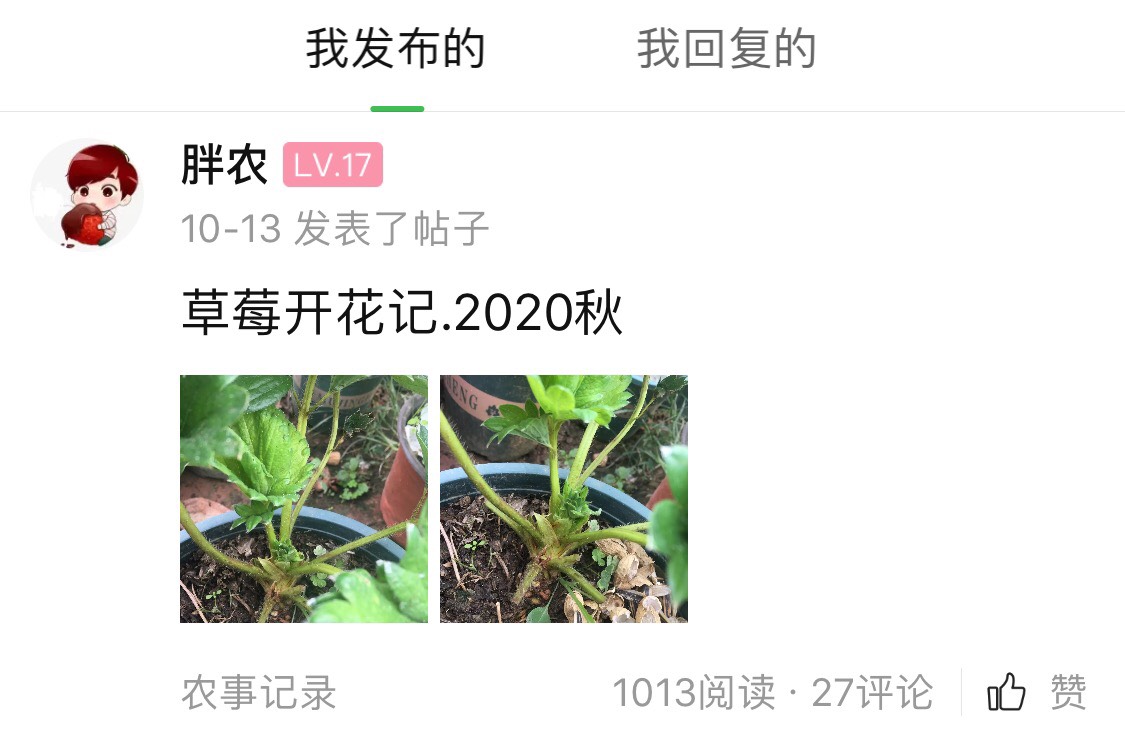The width and height of the screenshot is (1125, 745).
Task: View the first strawberry plant photo
Action: point(304,499)
